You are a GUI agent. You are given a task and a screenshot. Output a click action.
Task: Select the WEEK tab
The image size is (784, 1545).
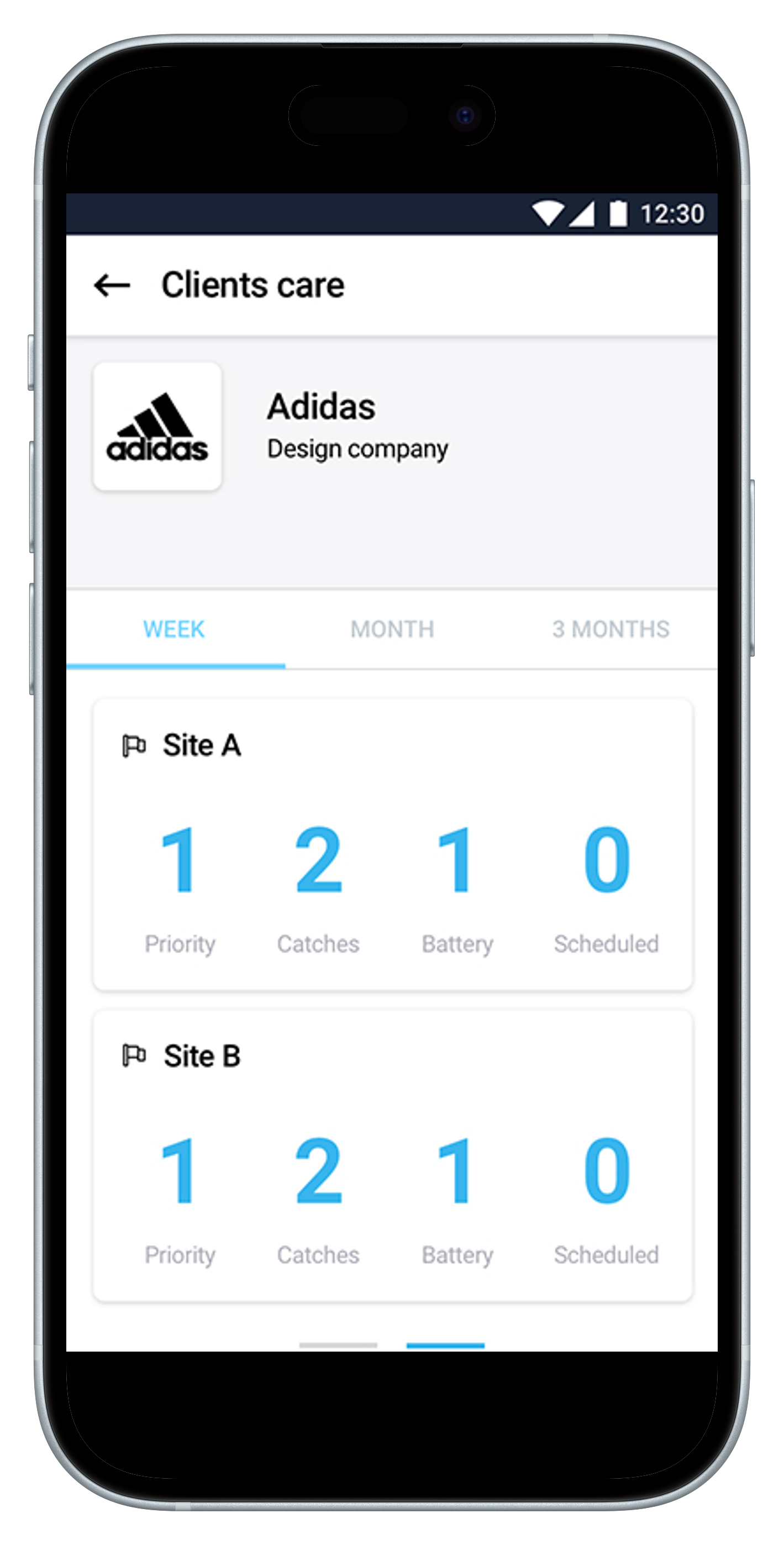tap(174, 629)
